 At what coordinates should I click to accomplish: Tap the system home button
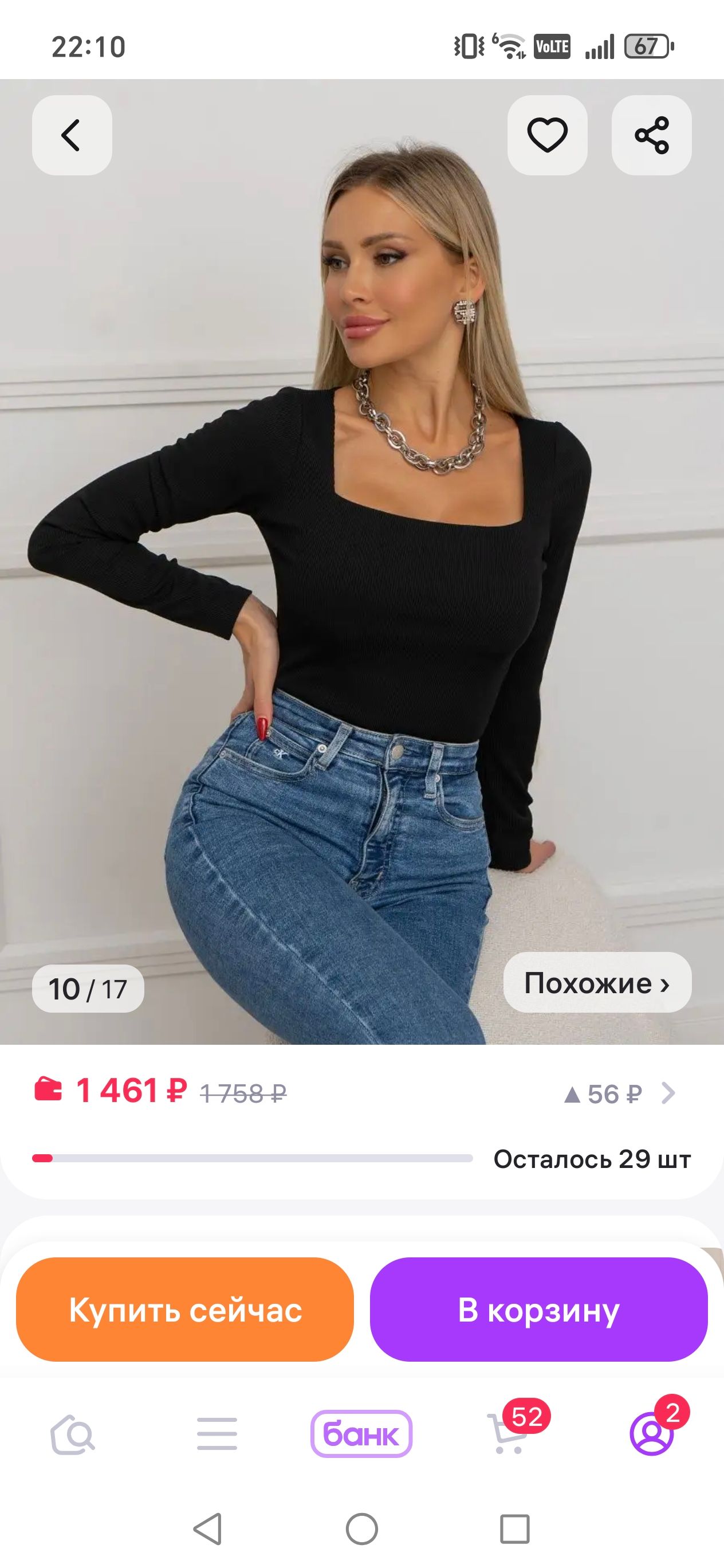coord(362,1528)
